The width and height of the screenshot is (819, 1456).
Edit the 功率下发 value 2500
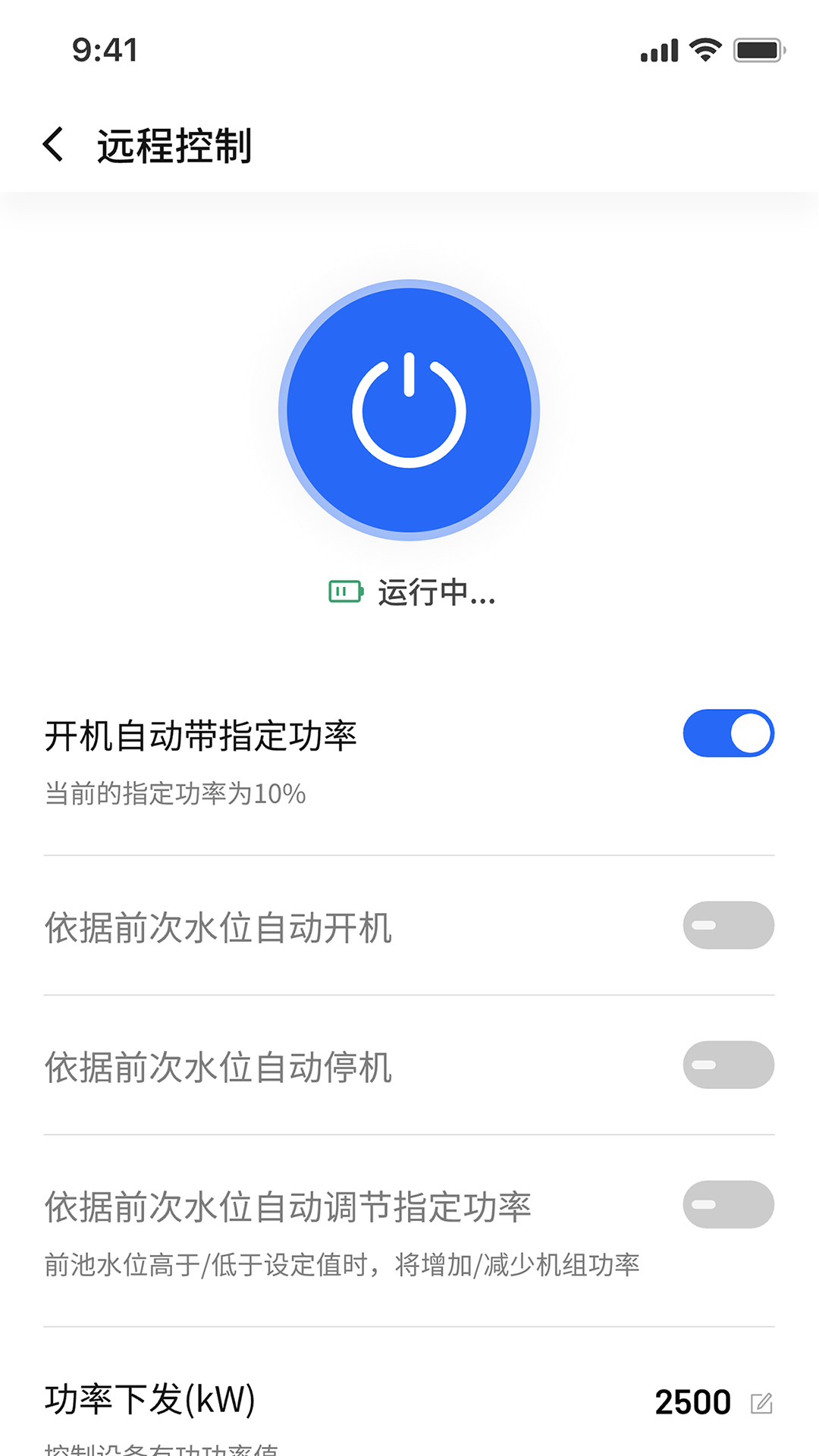pos(761,1403)
